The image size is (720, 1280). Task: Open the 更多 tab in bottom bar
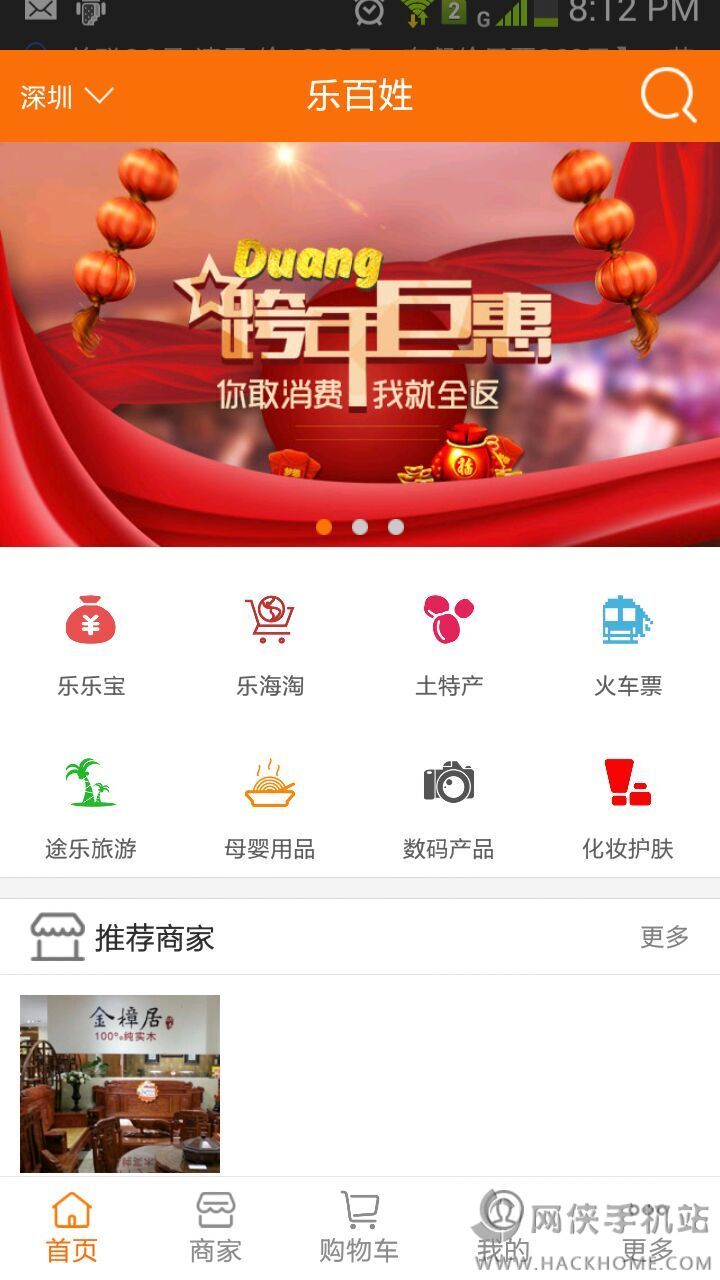click(648, 1228)
